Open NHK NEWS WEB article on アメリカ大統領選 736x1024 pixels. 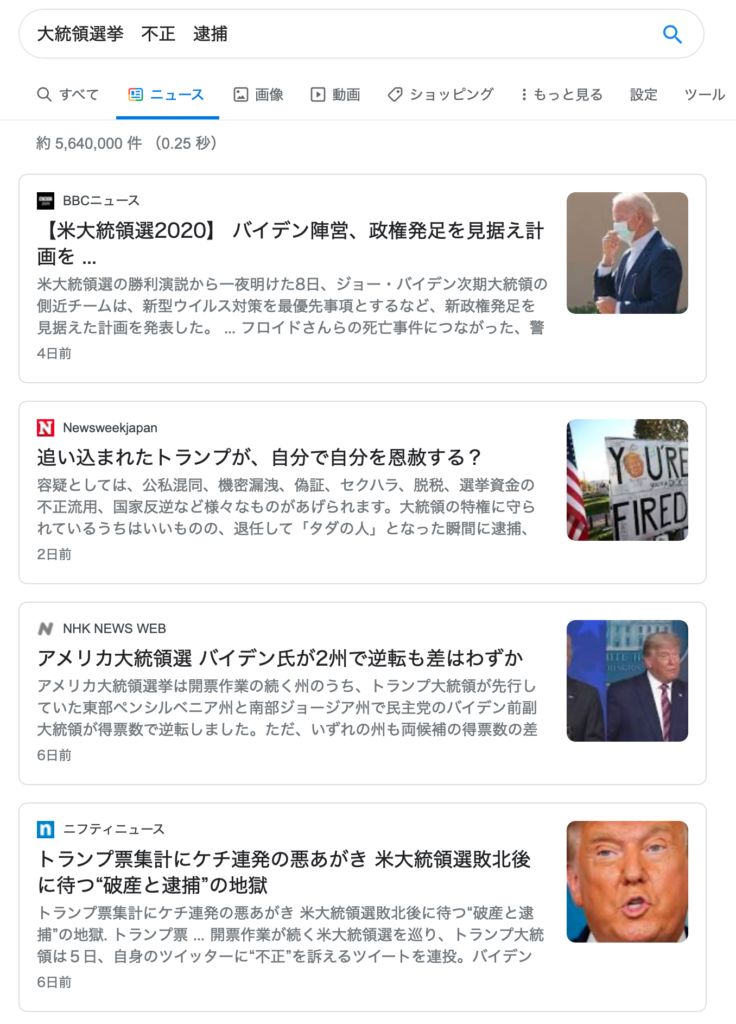click(x=280, y=658)
